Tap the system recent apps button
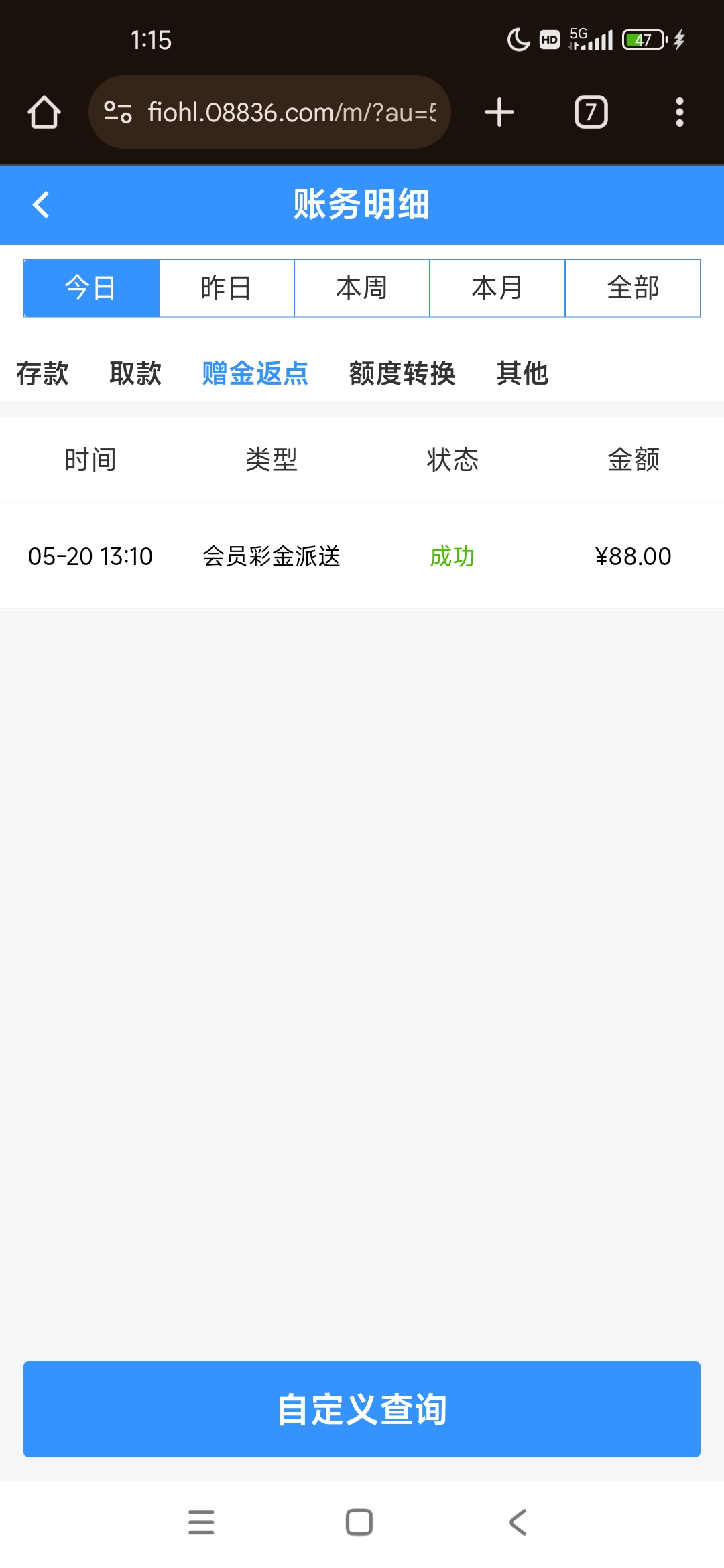 point(201,1522)
